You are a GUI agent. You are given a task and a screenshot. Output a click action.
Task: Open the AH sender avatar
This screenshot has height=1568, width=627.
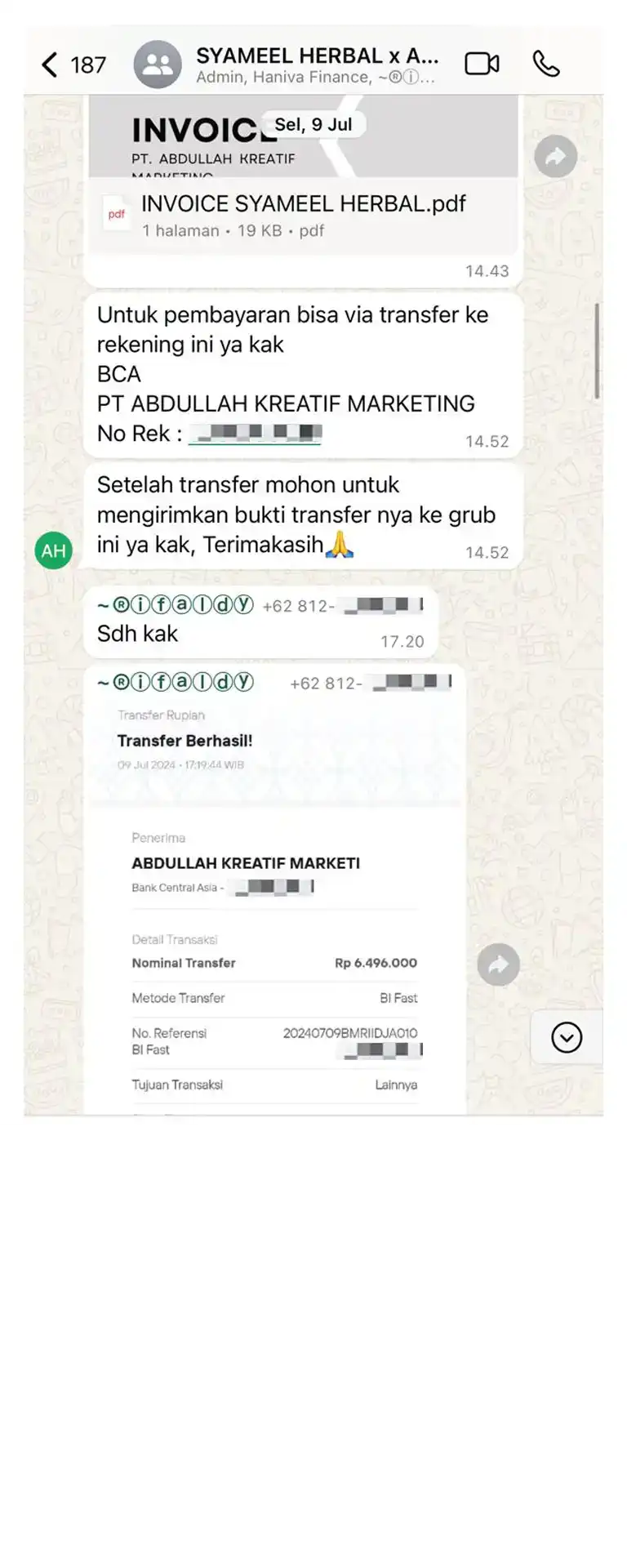pos(54,550)
